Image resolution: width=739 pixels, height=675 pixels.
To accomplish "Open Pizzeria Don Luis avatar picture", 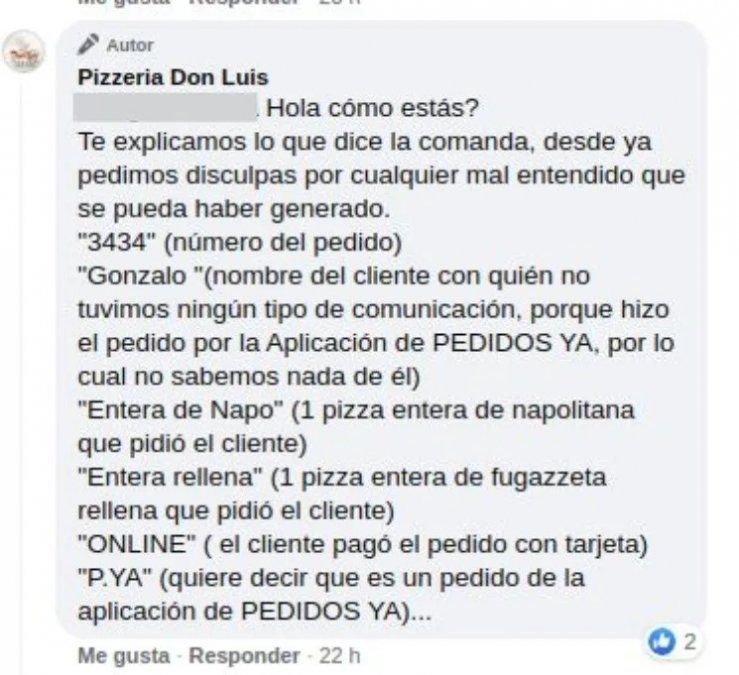I will click(26, 52).
